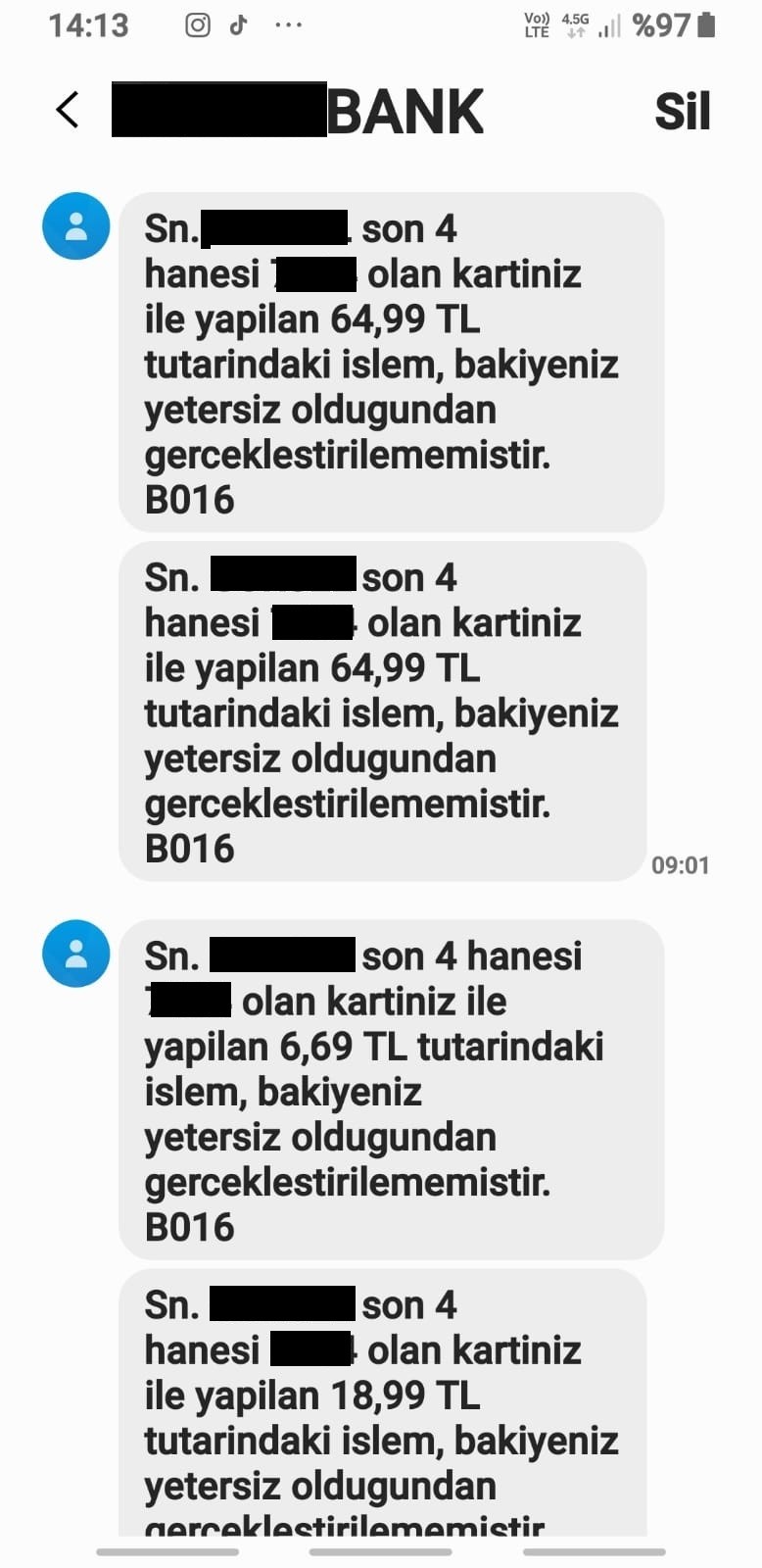Open the sender avatar beside the 6,69 TL message
The width and height of the screenshot is (762, 1568).
pyautogui.click(x=75, y=954)
